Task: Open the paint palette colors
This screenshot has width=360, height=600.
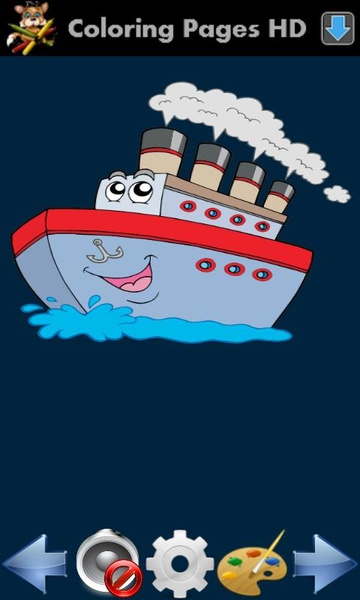Action: tap(252, 562)
